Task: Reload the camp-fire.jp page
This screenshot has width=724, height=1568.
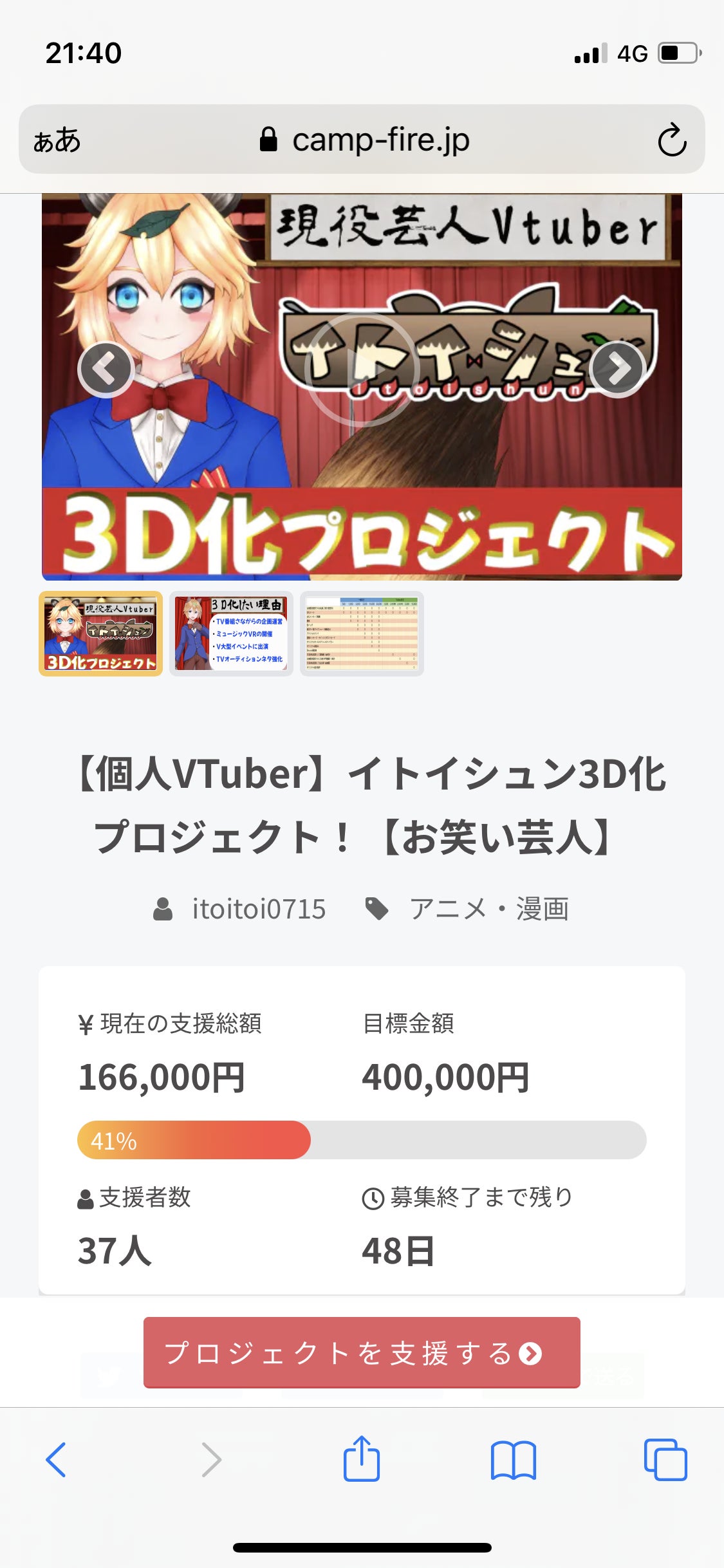Action: (672, 140)
